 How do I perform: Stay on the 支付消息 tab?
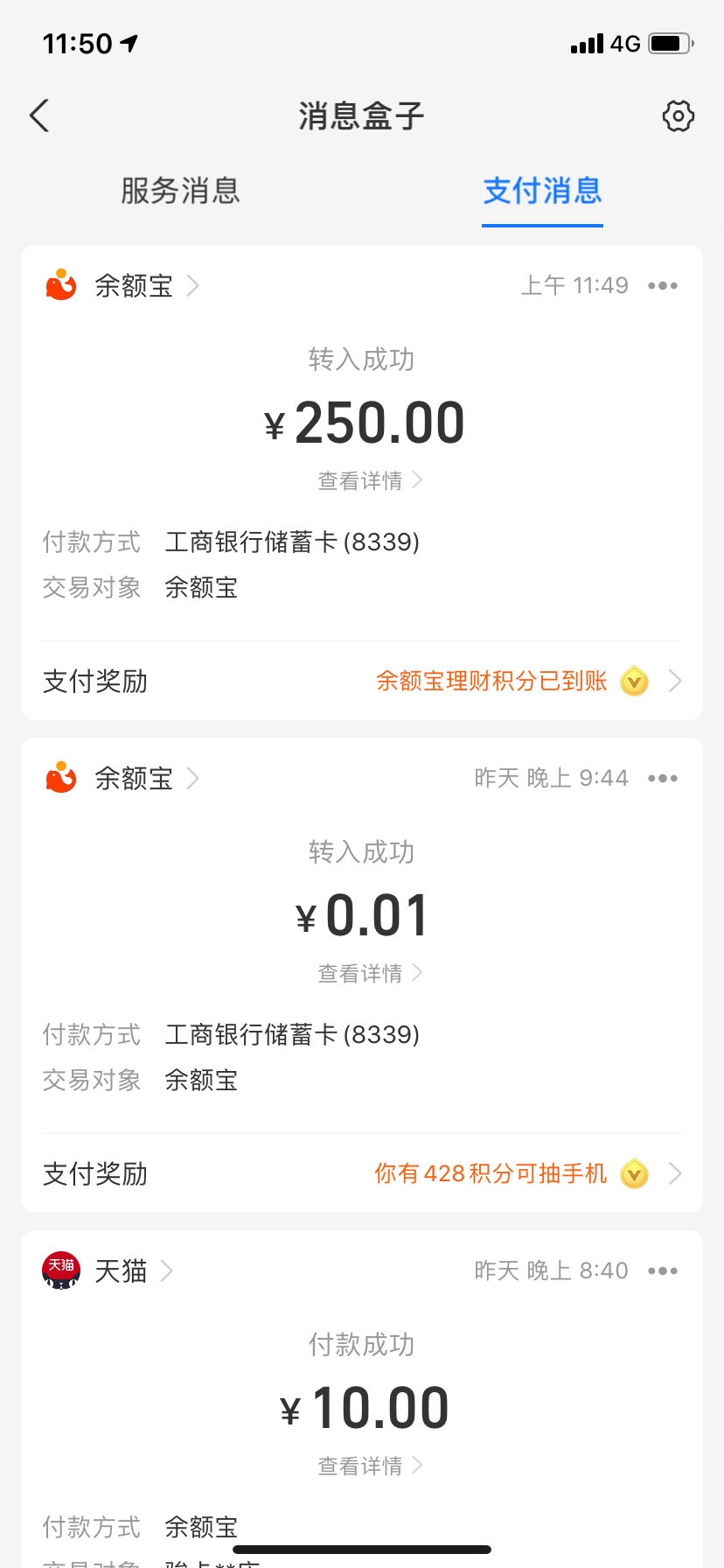542,192
